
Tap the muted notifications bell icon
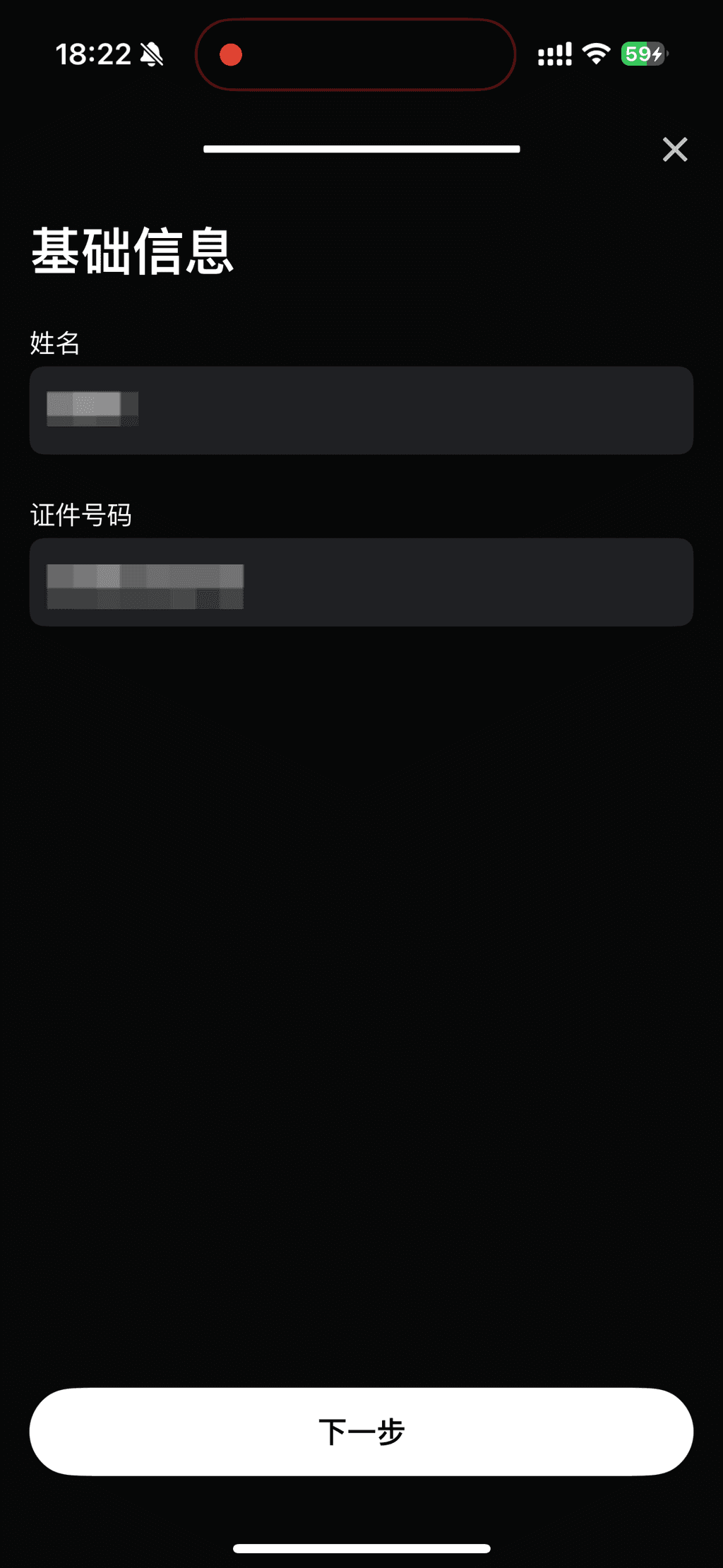pyautogui.click(x=150, y=54)
